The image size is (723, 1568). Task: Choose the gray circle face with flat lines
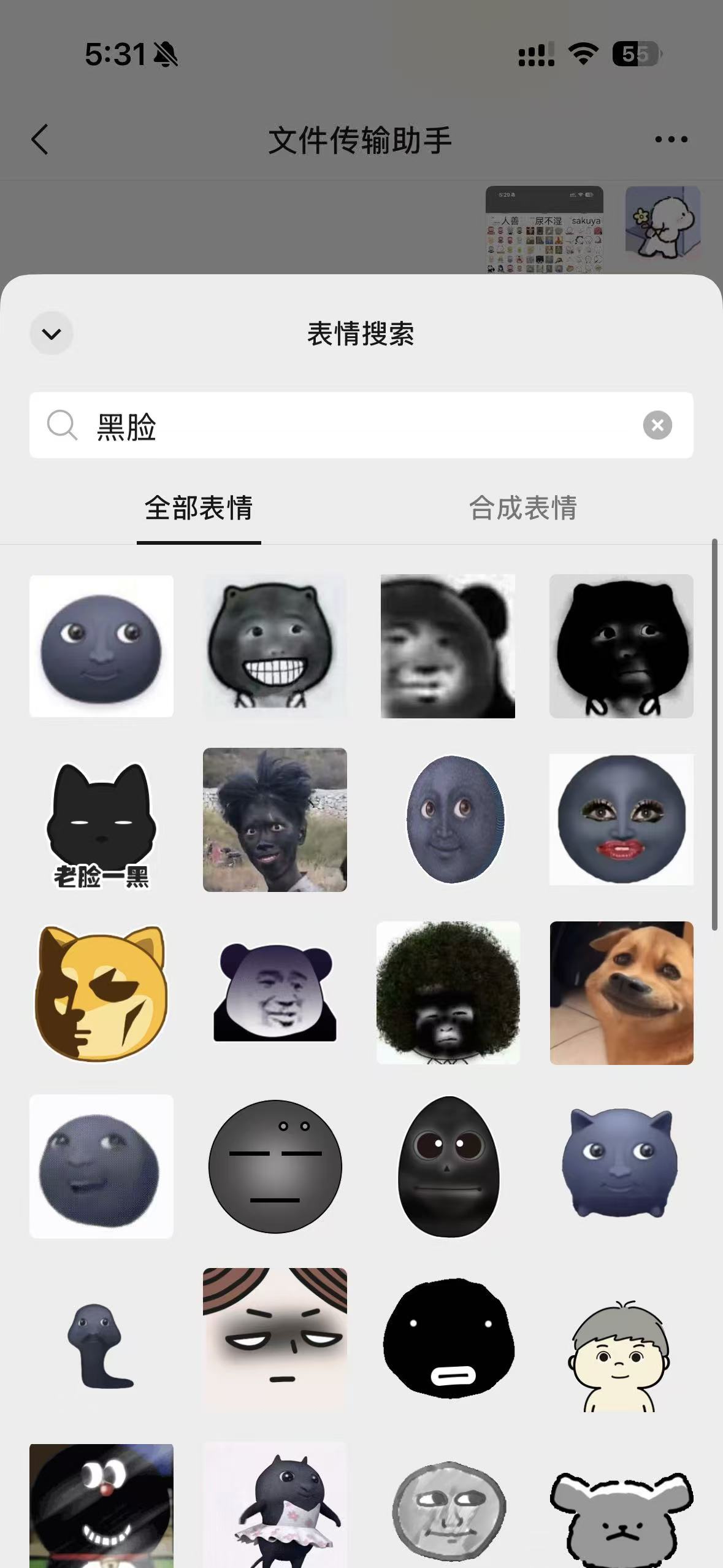(275, 1166)
